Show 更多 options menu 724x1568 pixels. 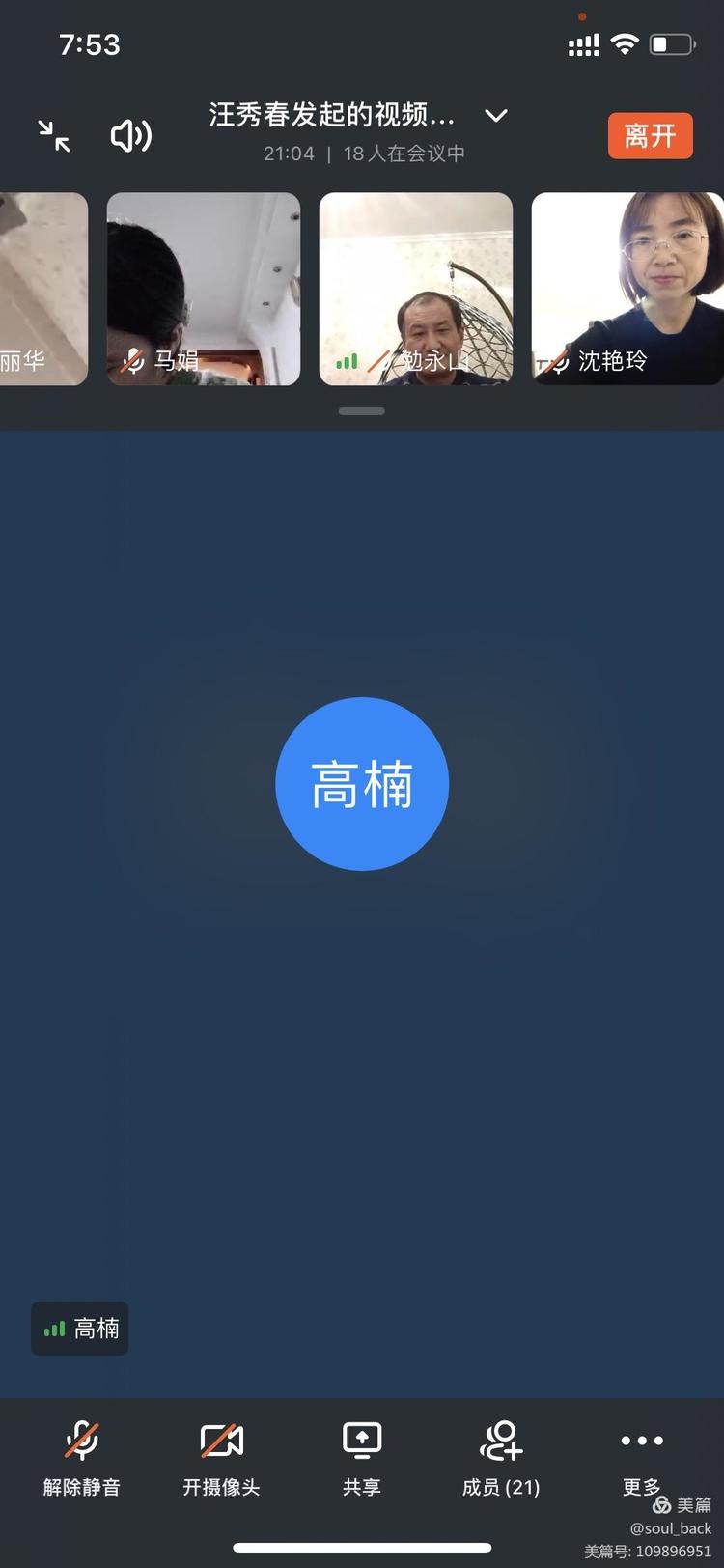pyautogui.click(x=642, y=1457)
